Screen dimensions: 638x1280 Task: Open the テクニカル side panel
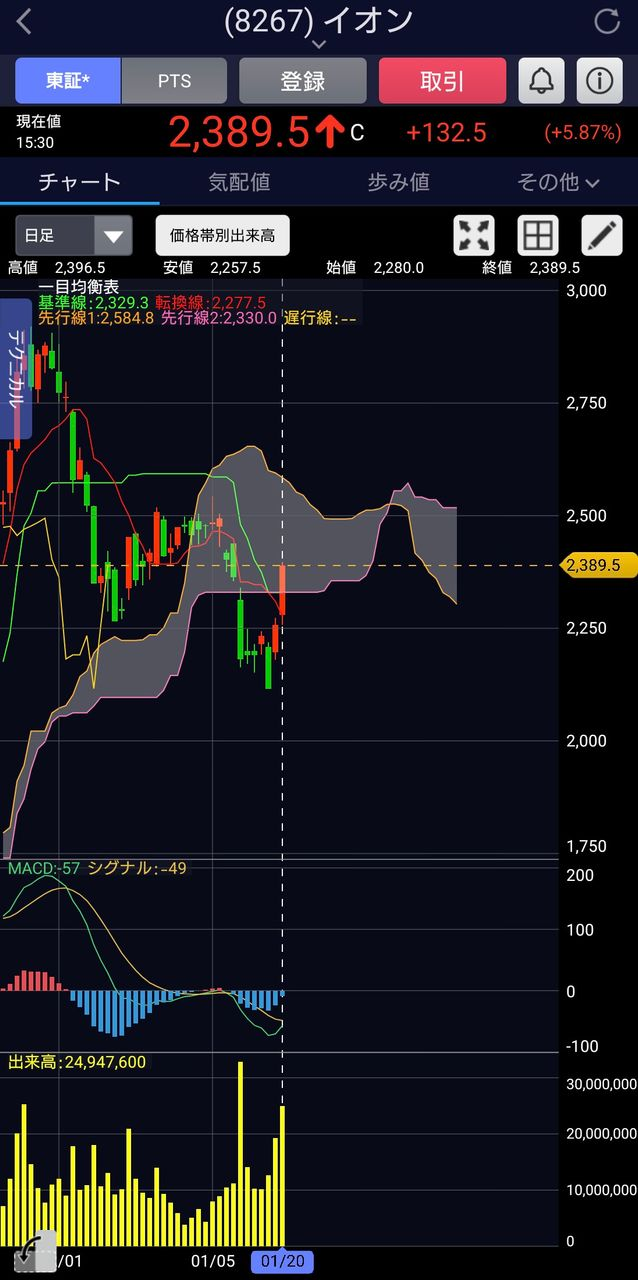click(17, 368)
